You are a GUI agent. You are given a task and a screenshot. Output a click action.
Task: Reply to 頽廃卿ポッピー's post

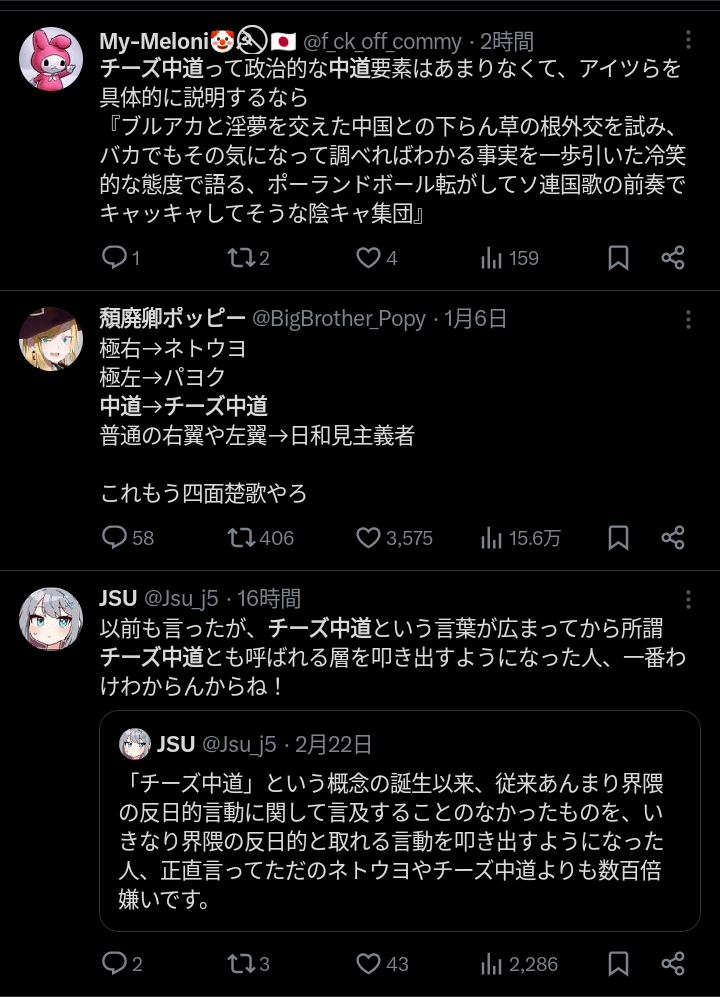[116, 538]
